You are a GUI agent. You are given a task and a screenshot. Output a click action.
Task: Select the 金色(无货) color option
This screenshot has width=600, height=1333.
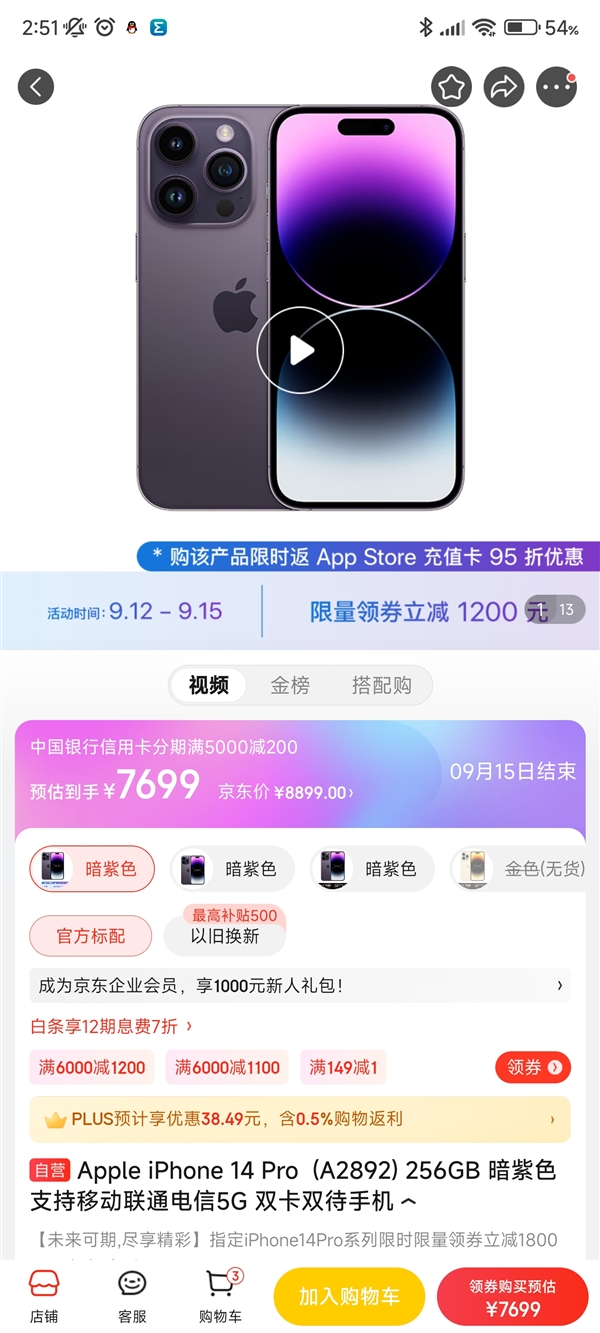point(518,869)
